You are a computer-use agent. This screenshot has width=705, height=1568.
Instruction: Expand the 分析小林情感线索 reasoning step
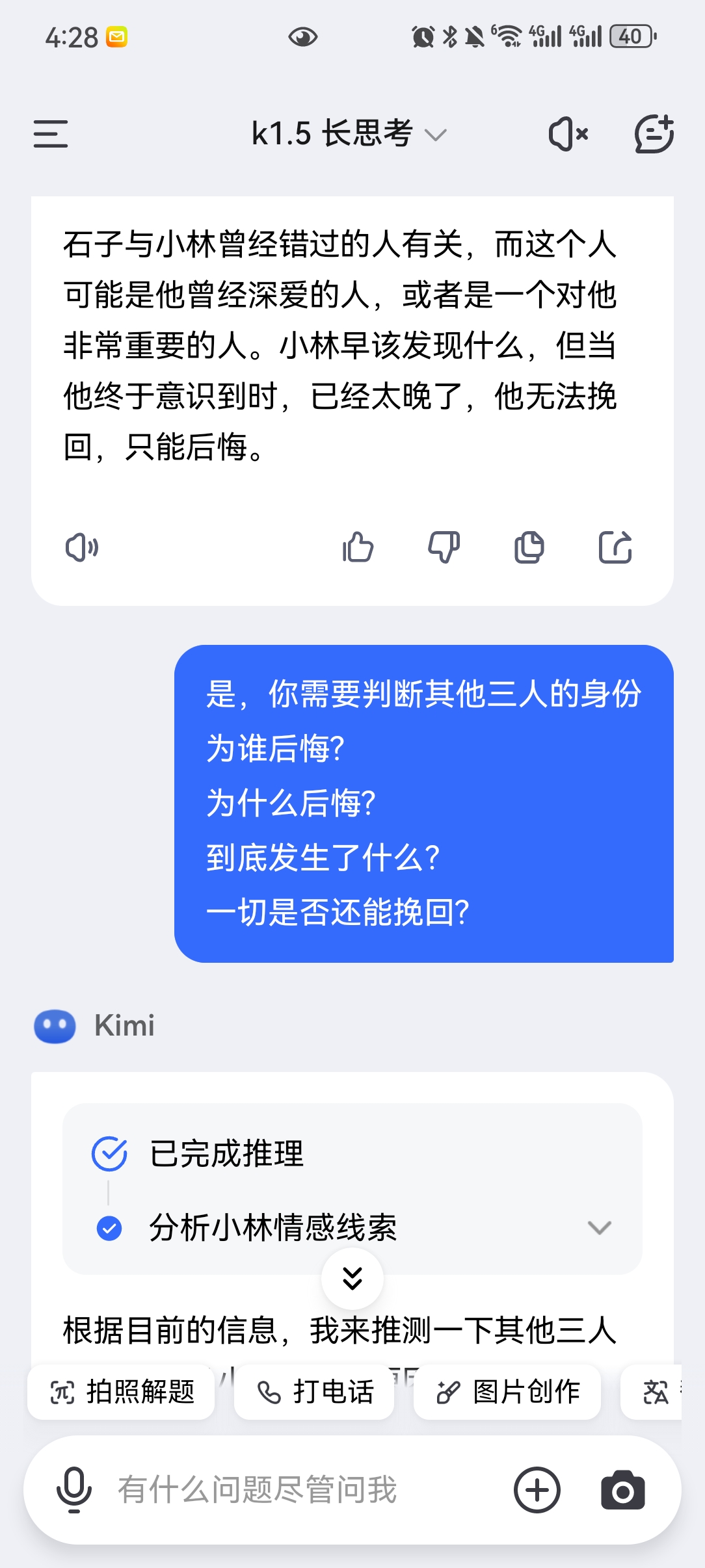click(598, 1227)
